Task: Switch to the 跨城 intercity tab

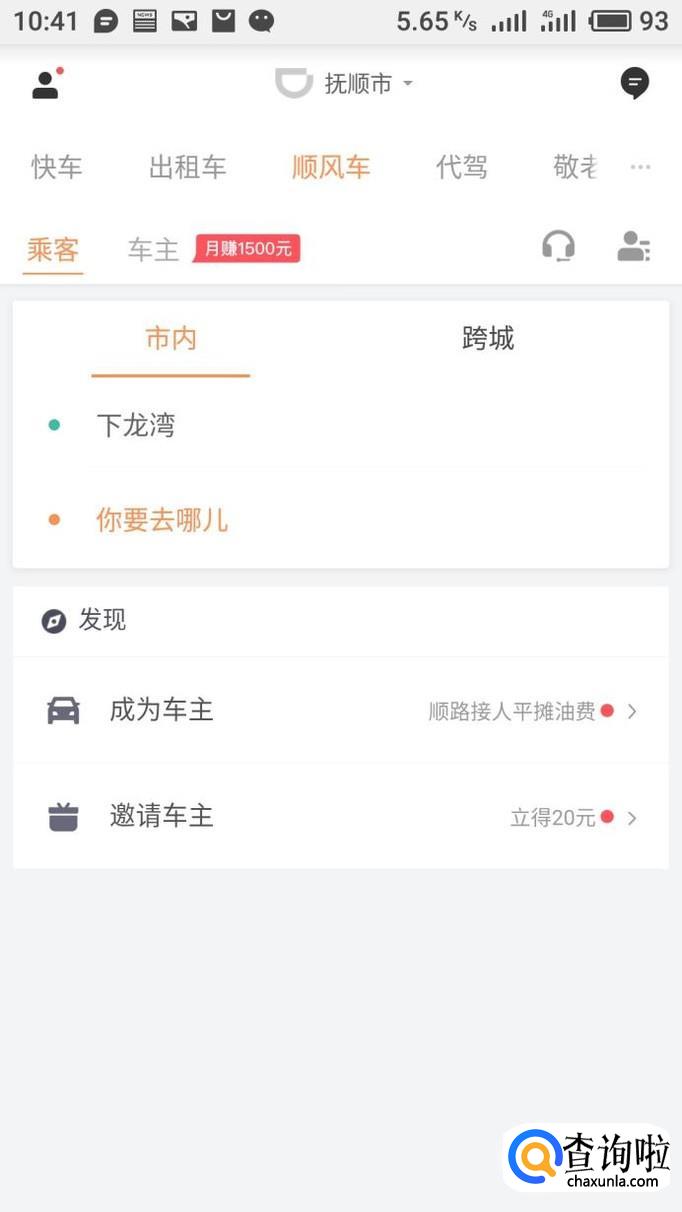Action: (488, 339)
